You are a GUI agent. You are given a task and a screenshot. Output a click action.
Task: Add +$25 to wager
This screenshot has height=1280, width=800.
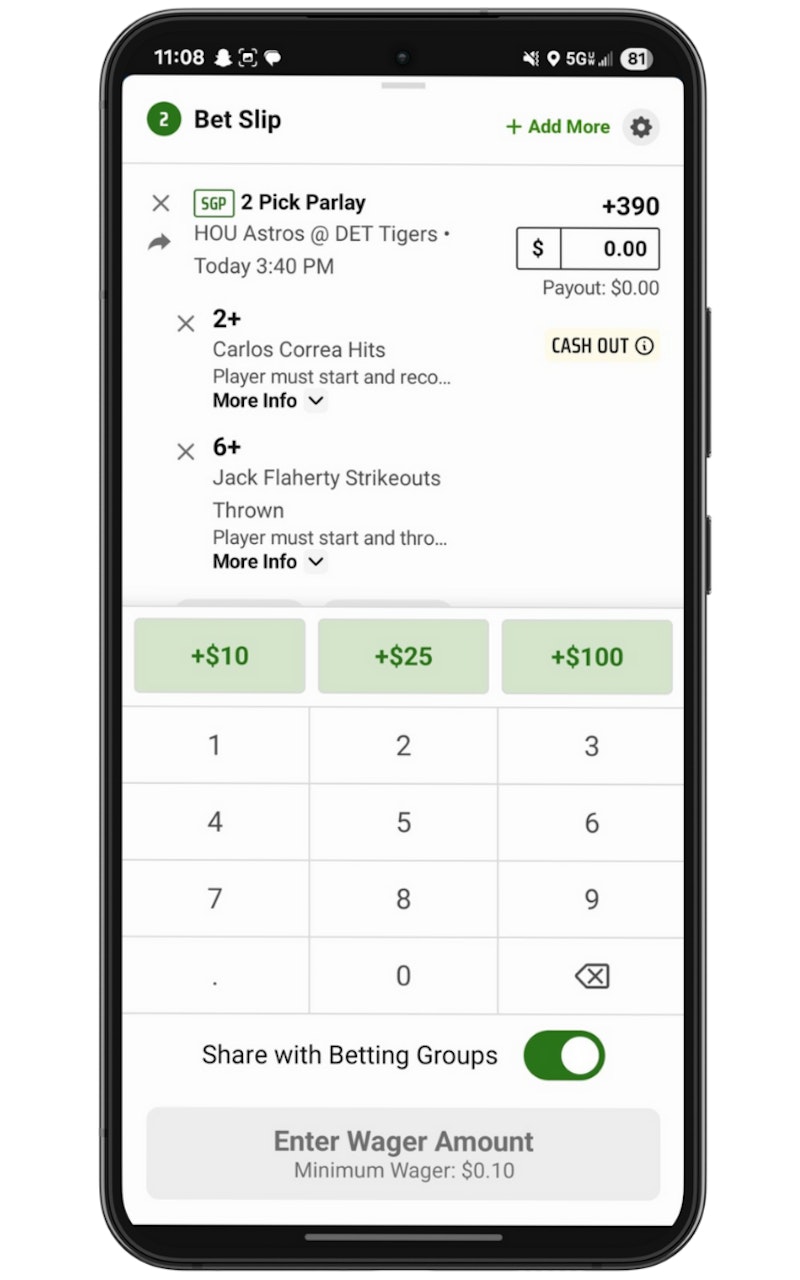[x=403, y=656]
